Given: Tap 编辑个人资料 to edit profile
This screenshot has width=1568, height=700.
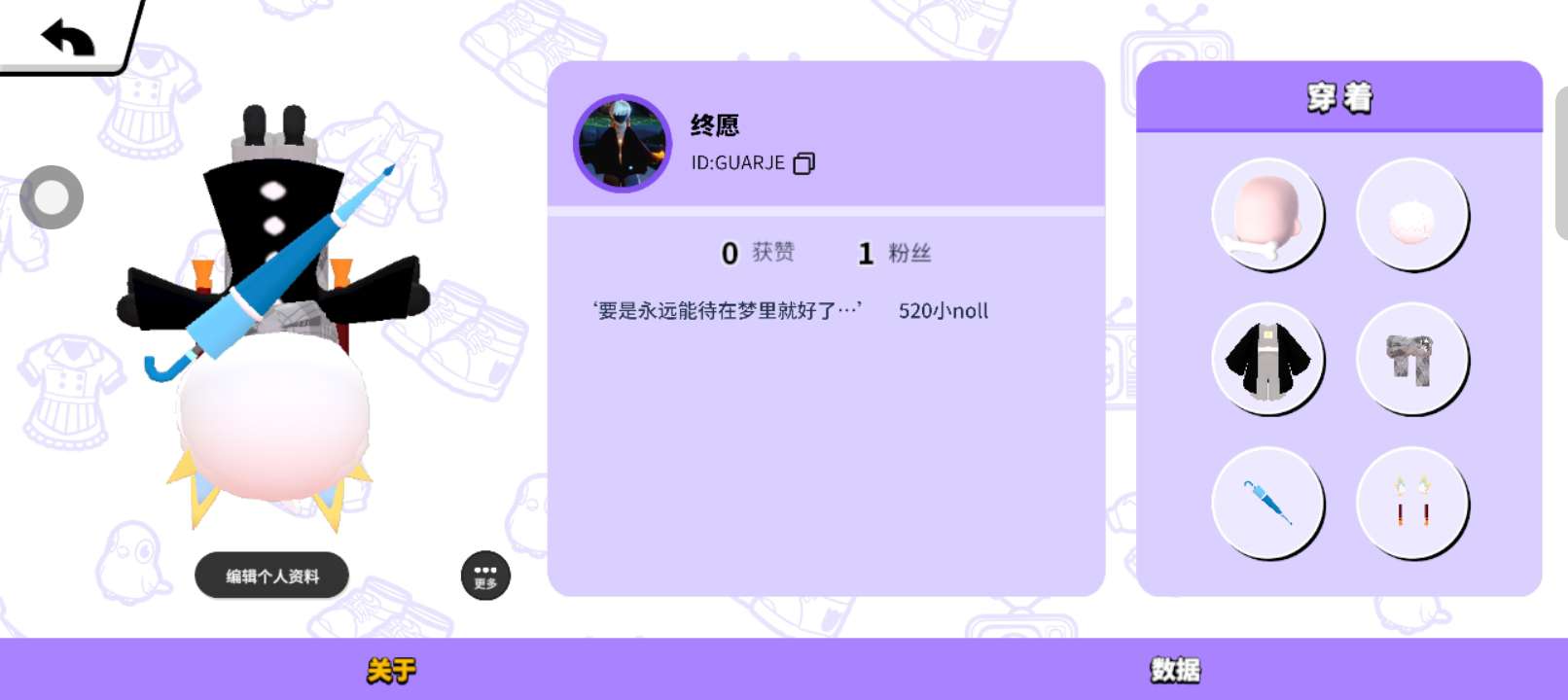Looking at the screenshot, I should click(x=272, y=576).
